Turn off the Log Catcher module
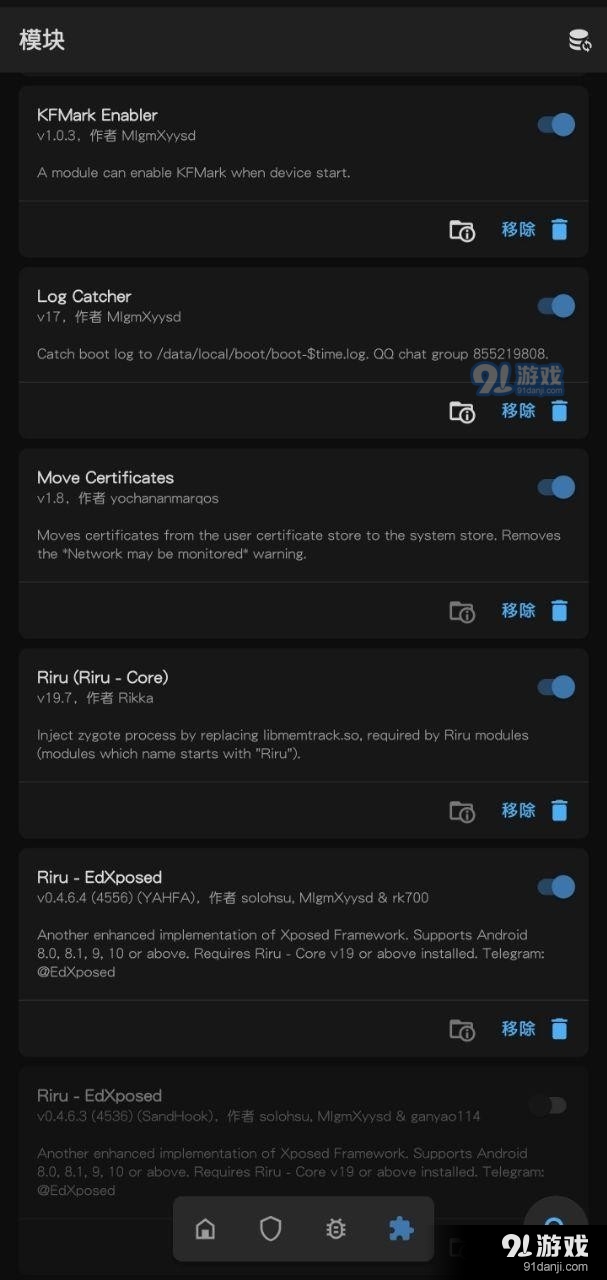The height and width of the screenshot is (1280, 607). [x=555, y=306]
